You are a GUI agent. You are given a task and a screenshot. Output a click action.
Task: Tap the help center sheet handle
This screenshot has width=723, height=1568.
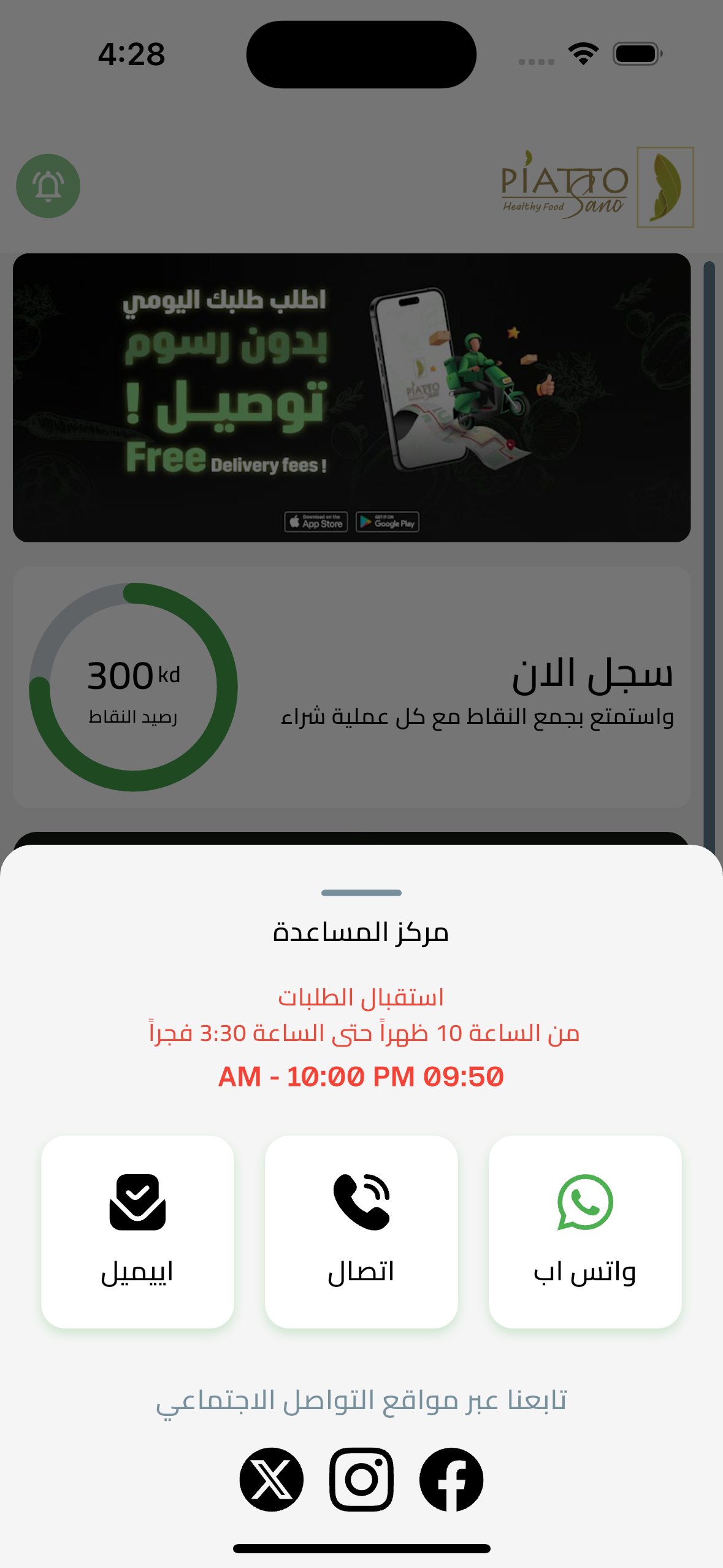[x=361, y=893]
